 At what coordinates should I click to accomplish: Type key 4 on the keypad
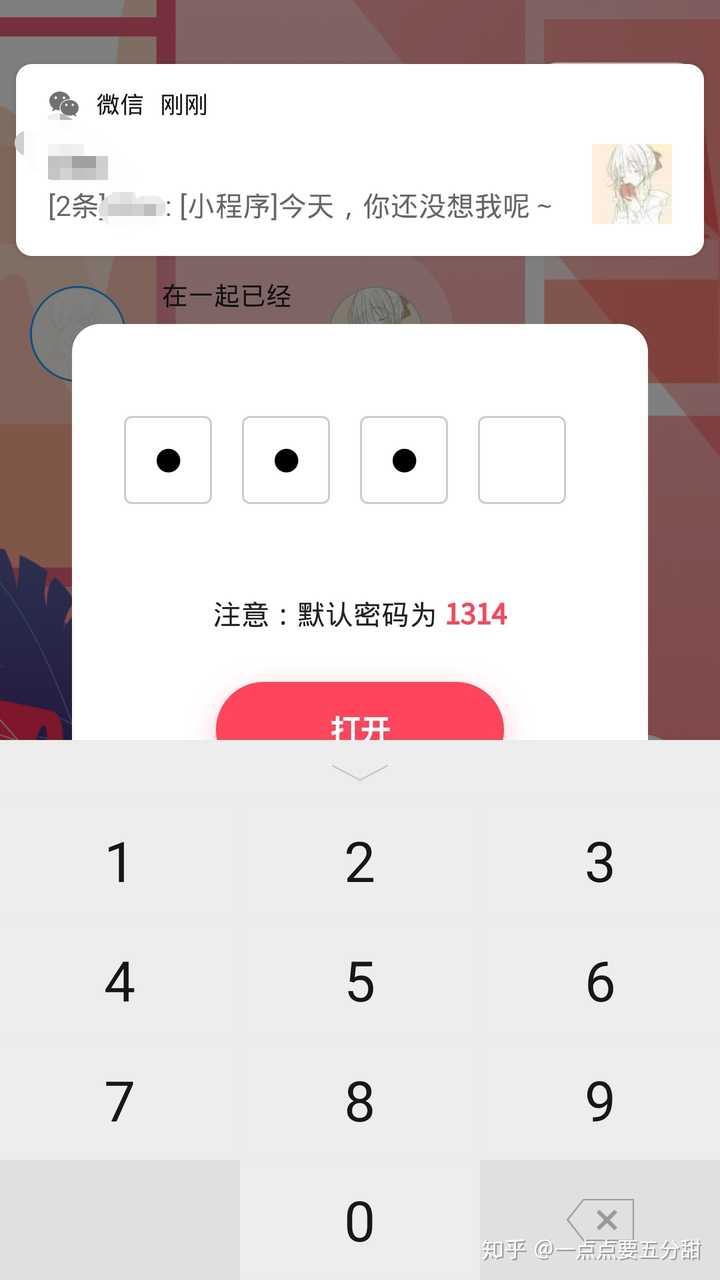click(120, 982)
